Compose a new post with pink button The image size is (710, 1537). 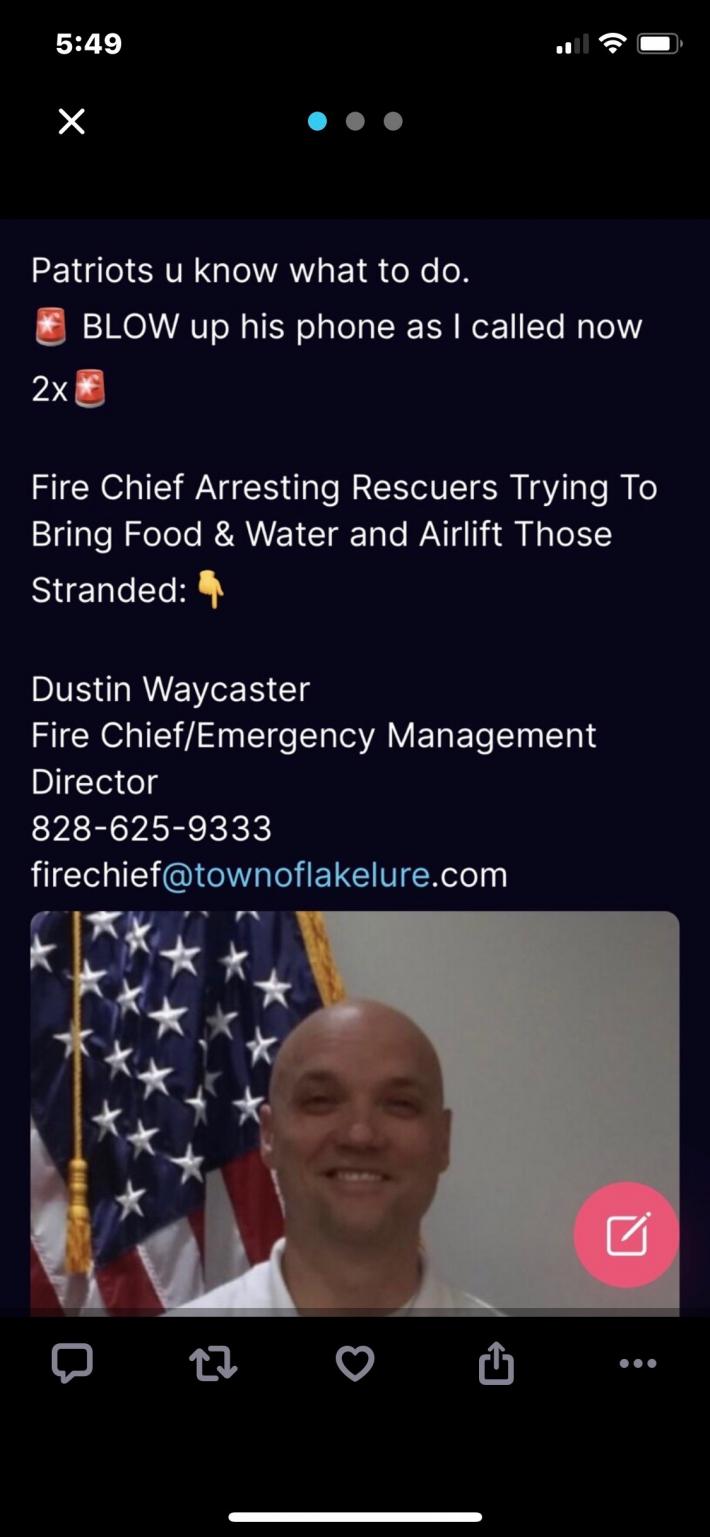[x=626, y=1235]
